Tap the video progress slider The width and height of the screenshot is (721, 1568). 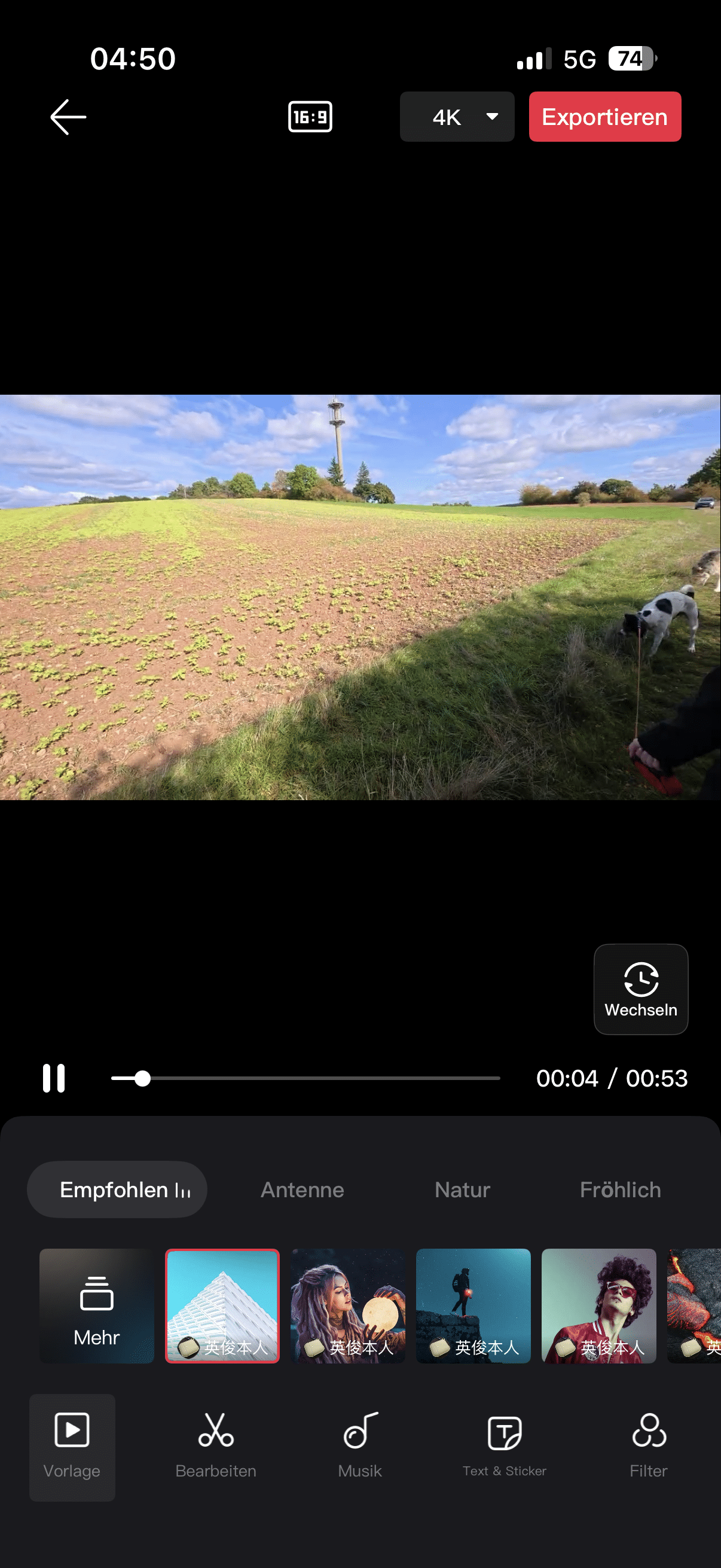(x=304, y=1078)
